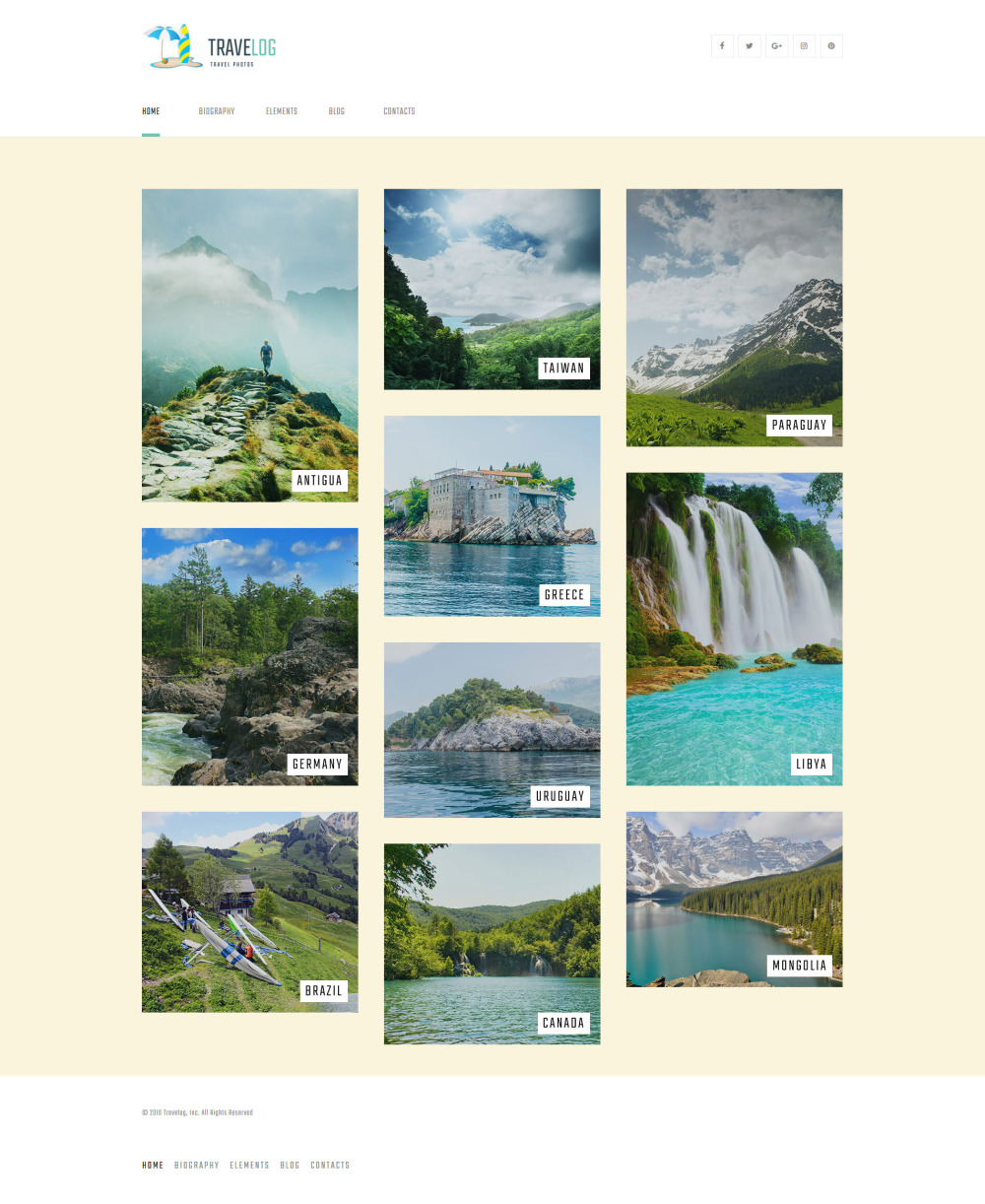
Task: Select the Greece photo tile
Action: point(492,515)
